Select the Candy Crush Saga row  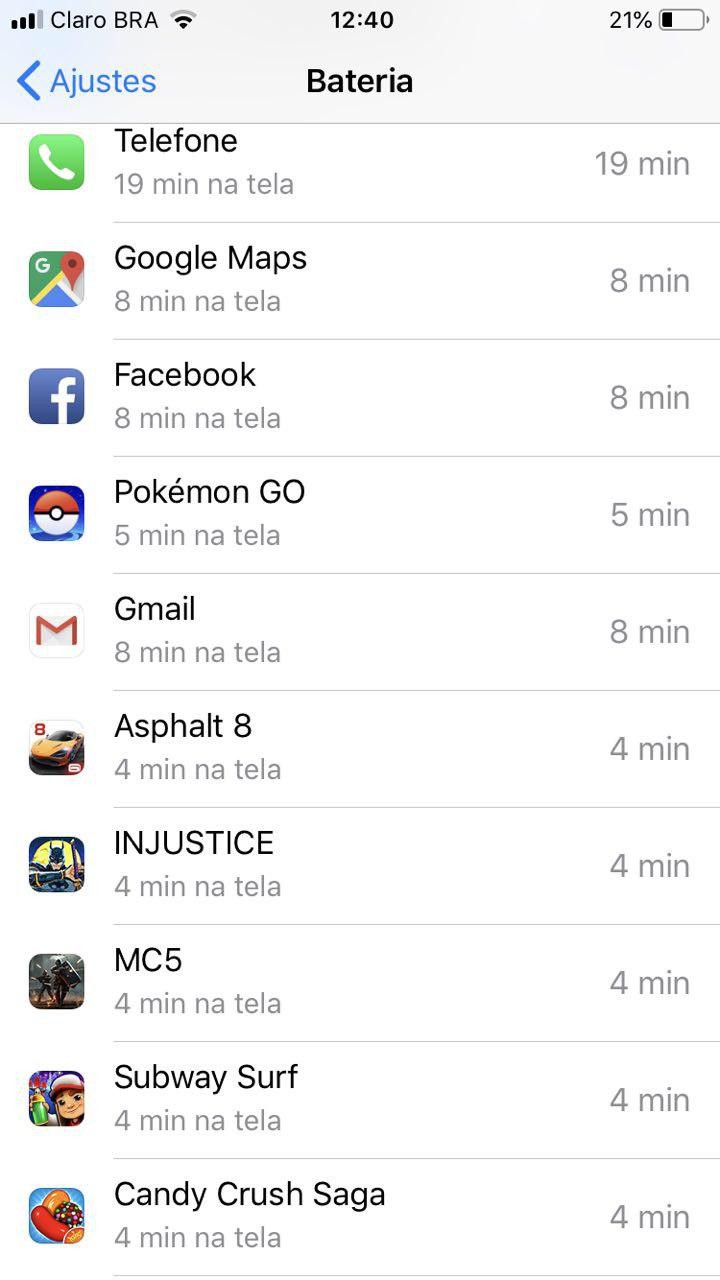(x=360, y=1216)
